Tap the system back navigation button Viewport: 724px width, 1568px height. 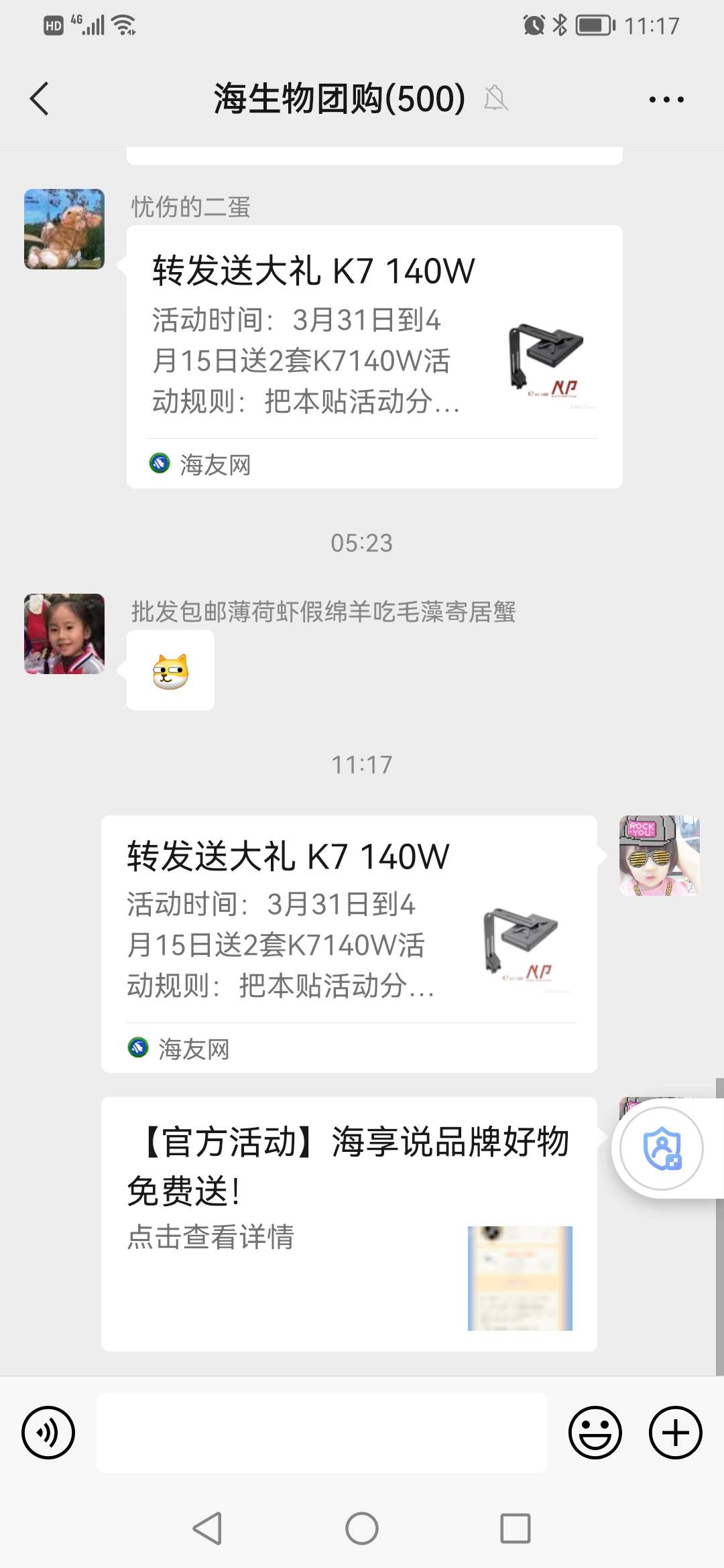(207, 1528)
